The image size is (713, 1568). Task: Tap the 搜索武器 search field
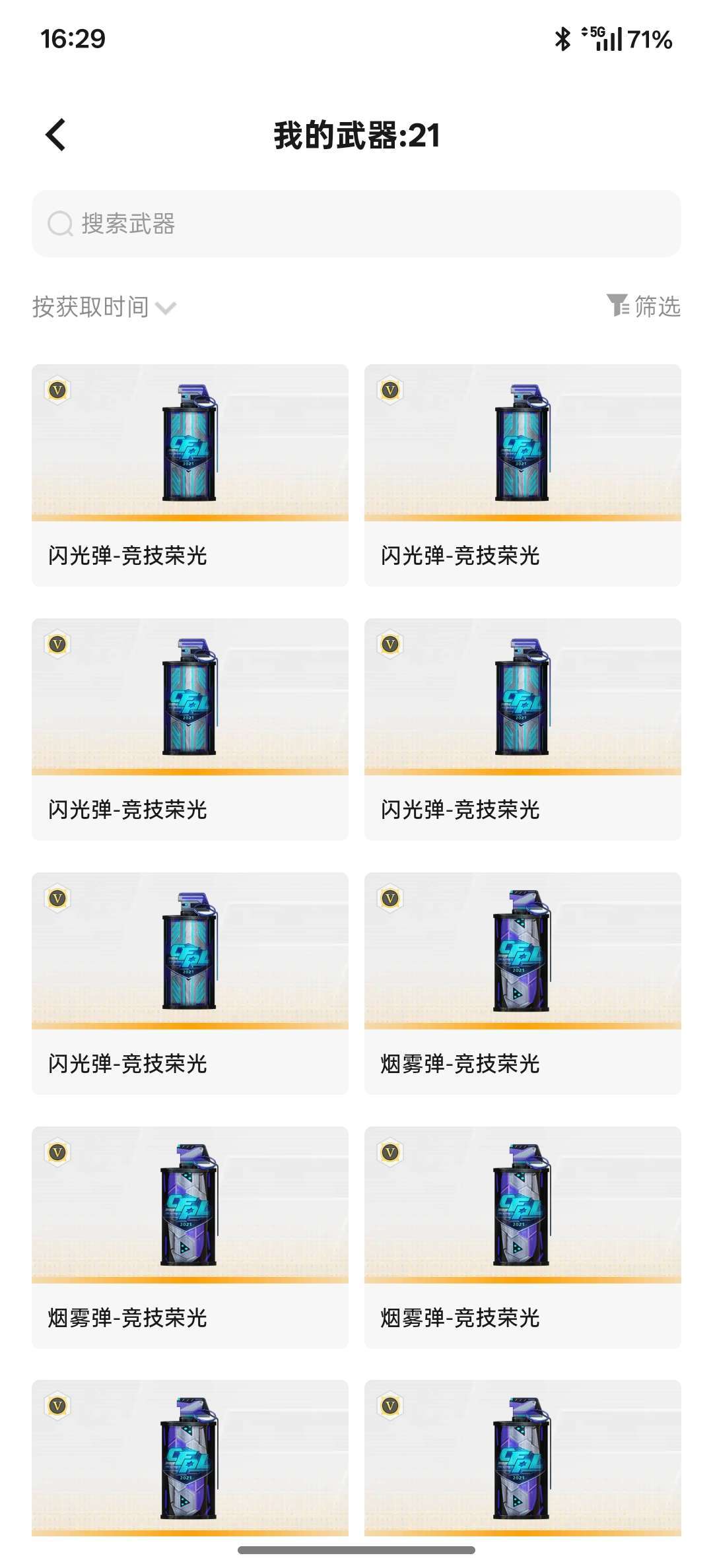(356, 224)
